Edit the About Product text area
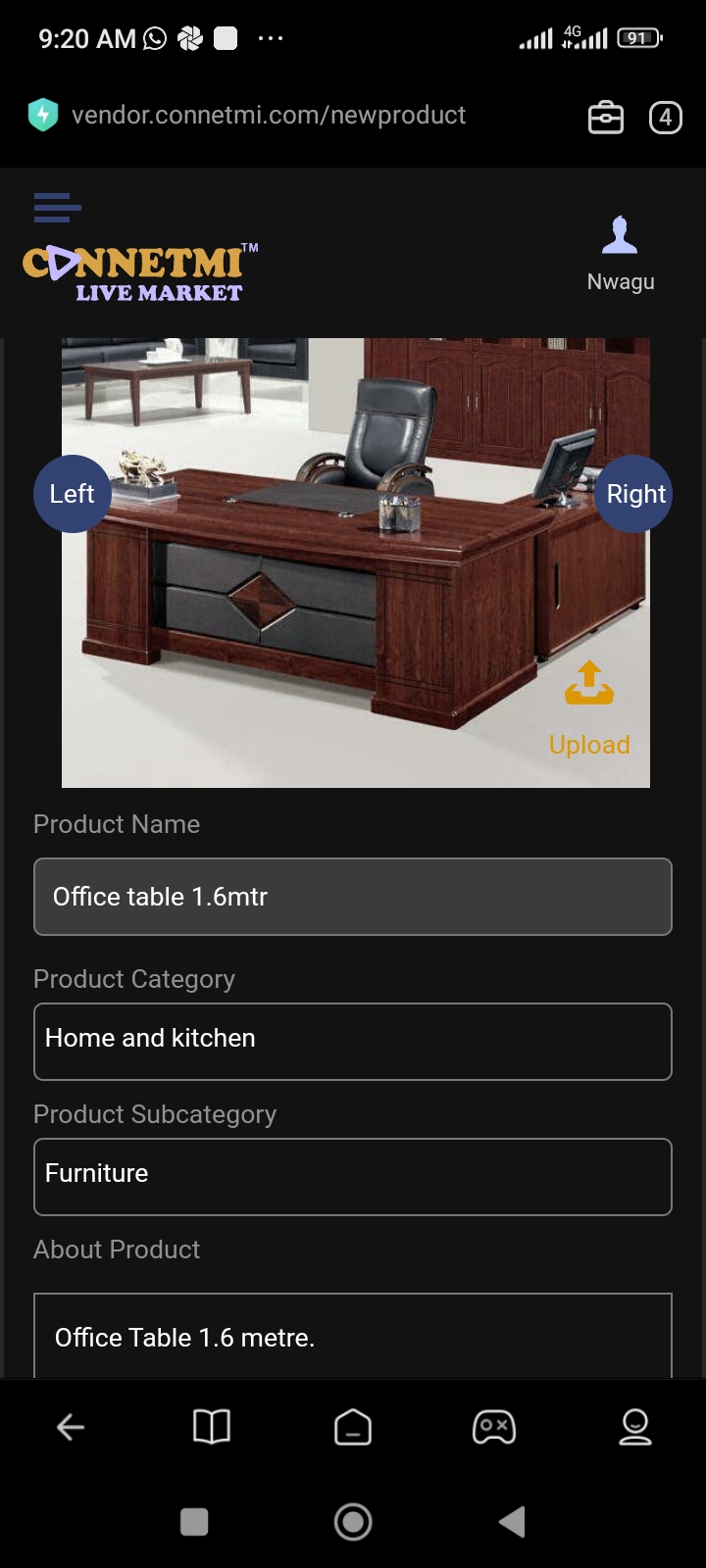The height and width of the screenshot is (1568, 706). coord(353,1337)
